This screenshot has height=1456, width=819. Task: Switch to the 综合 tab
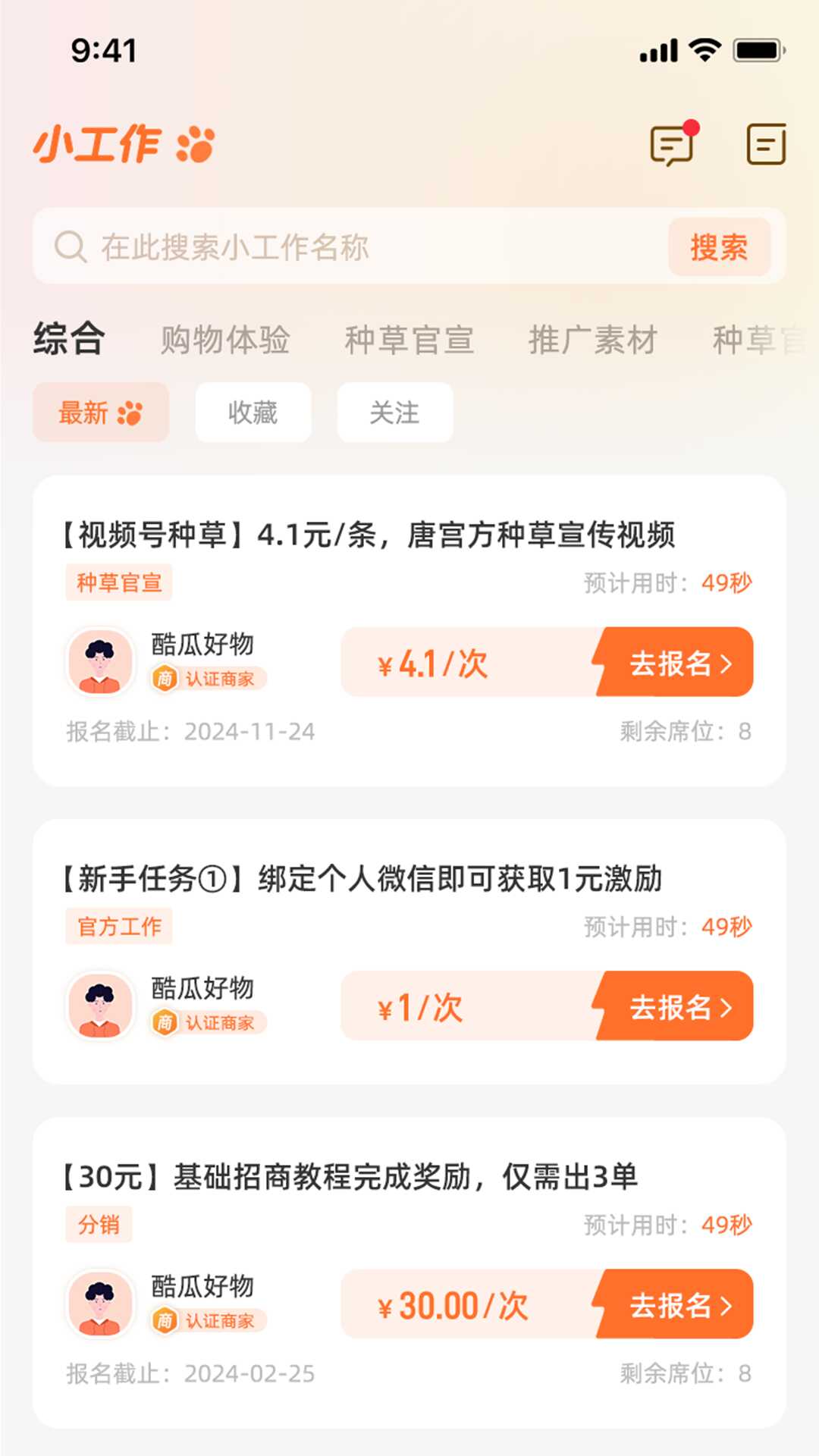69,339
